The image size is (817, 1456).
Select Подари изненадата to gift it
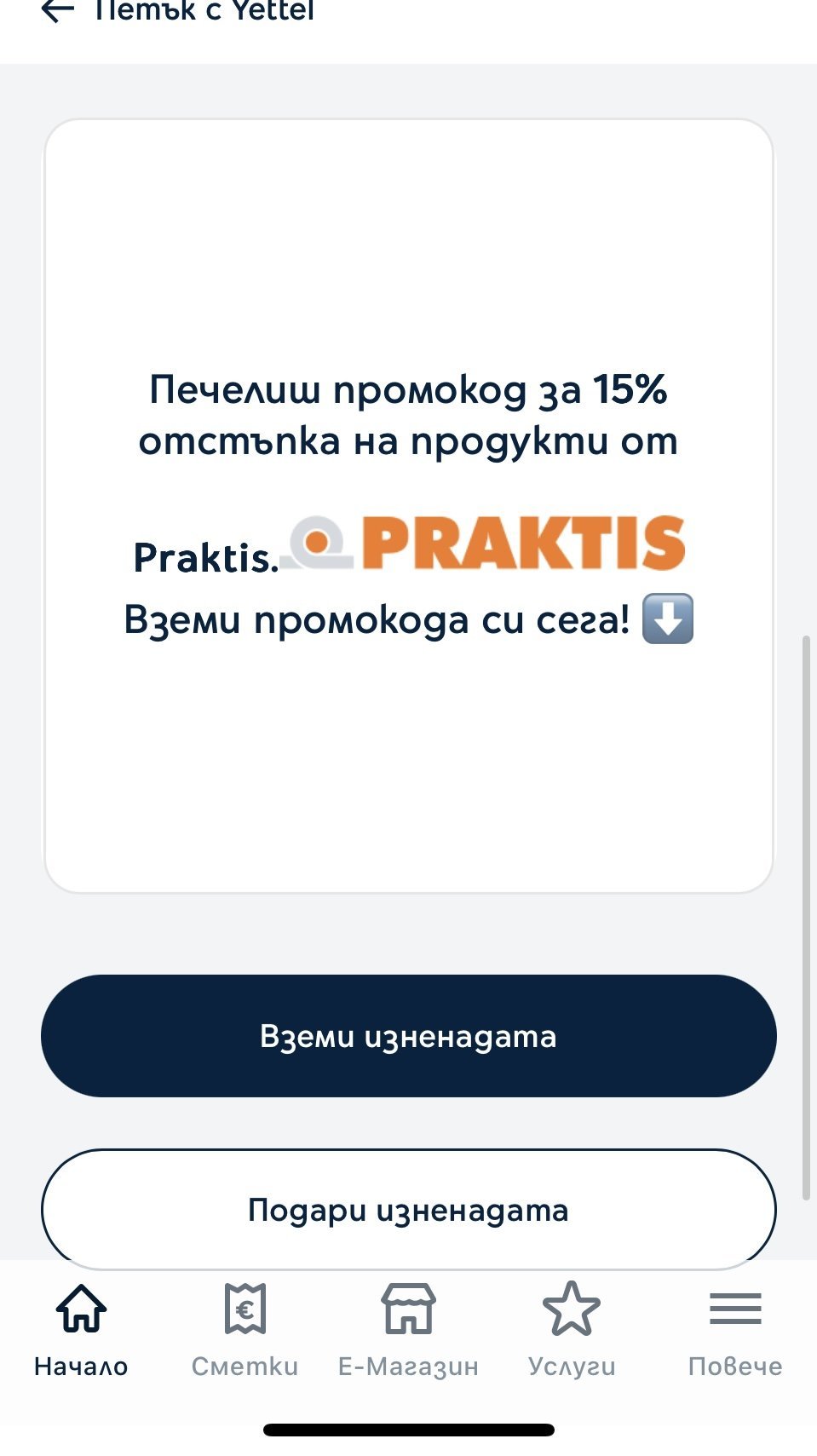(408, 1208)
